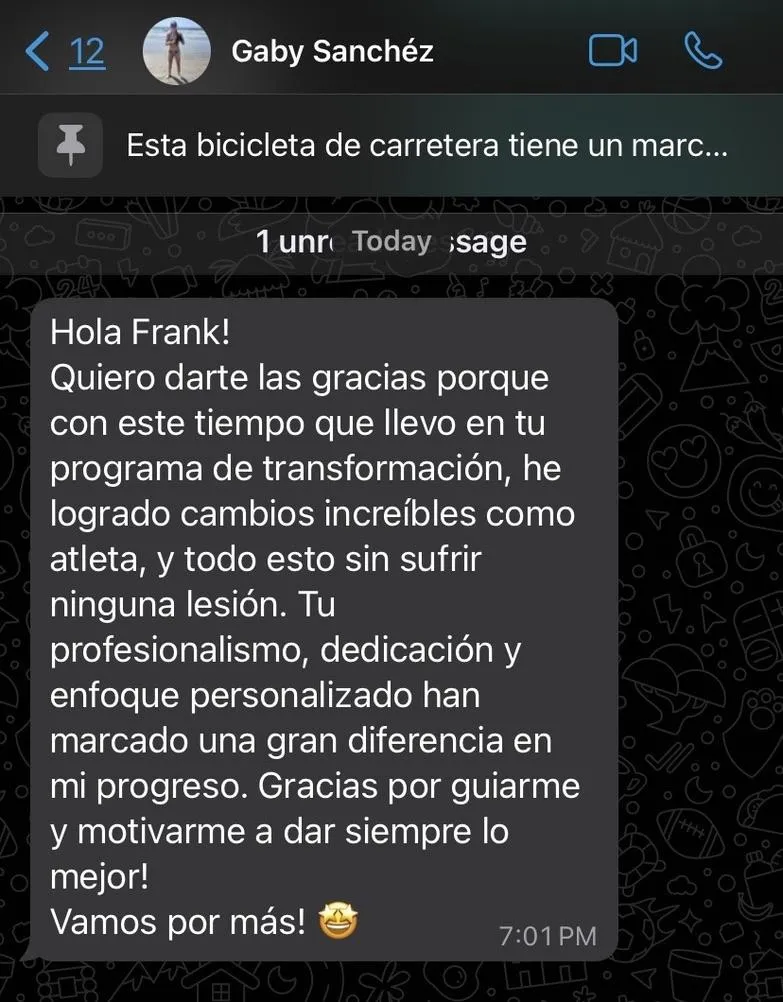
Task: Open Gaby Sanchéz contact info
Action: [x=332, y=50]
